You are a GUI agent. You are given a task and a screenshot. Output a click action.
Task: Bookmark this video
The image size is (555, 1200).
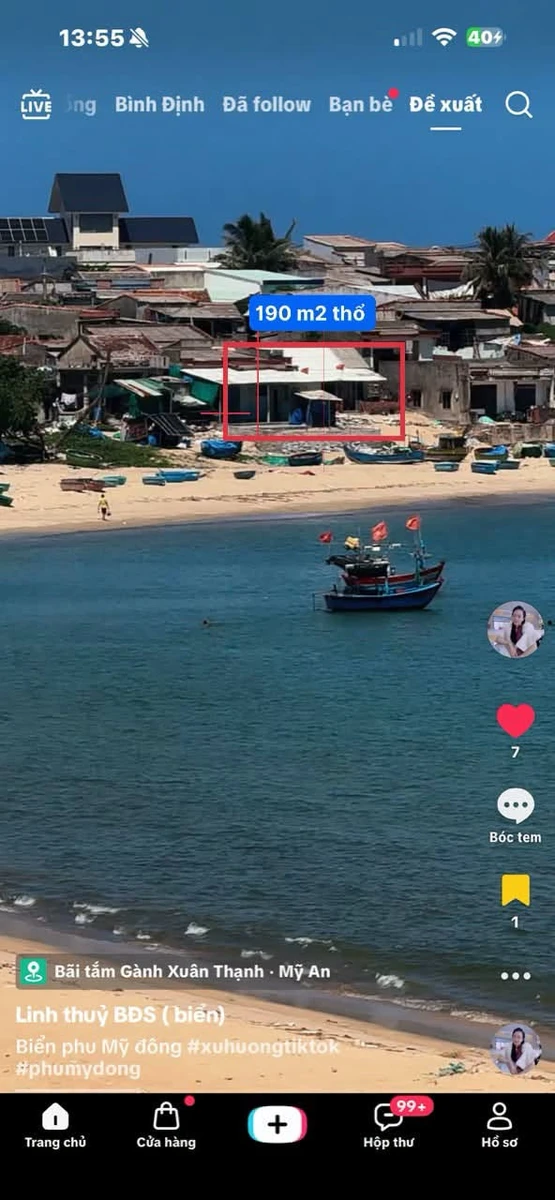pyautogui.click(x=516, y=890)
